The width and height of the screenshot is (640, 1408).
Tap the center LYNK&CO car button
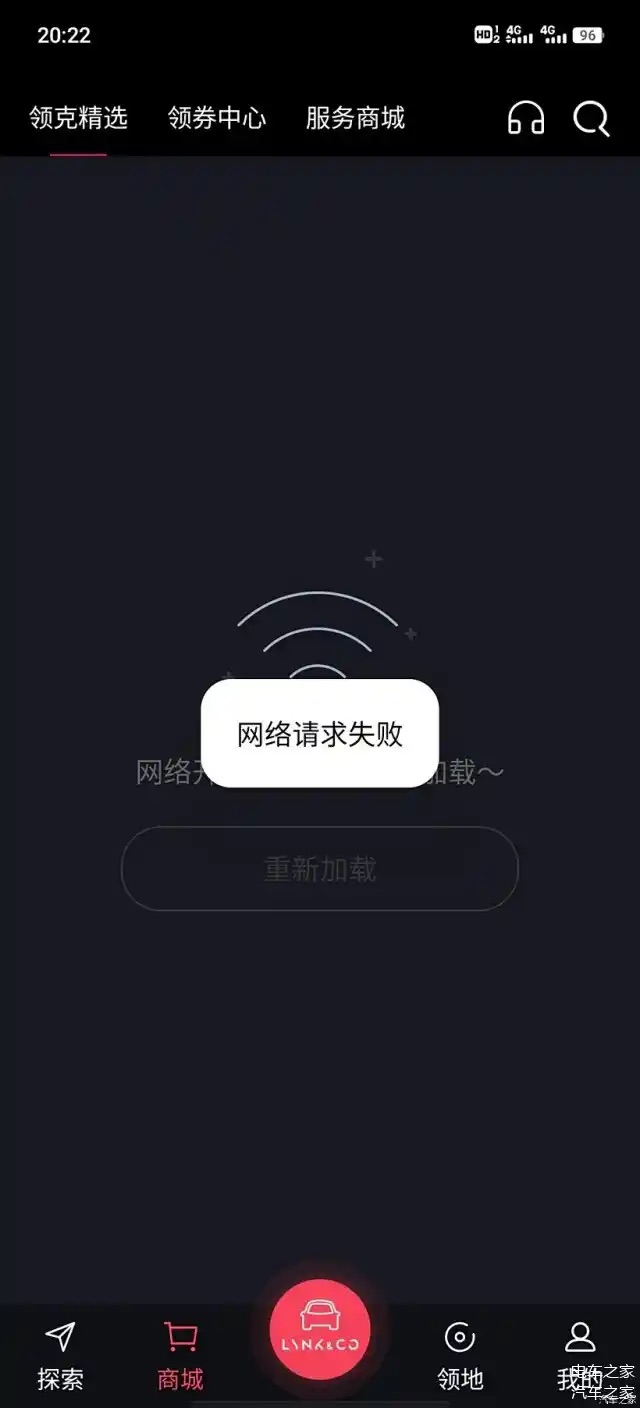(320, 1329)
